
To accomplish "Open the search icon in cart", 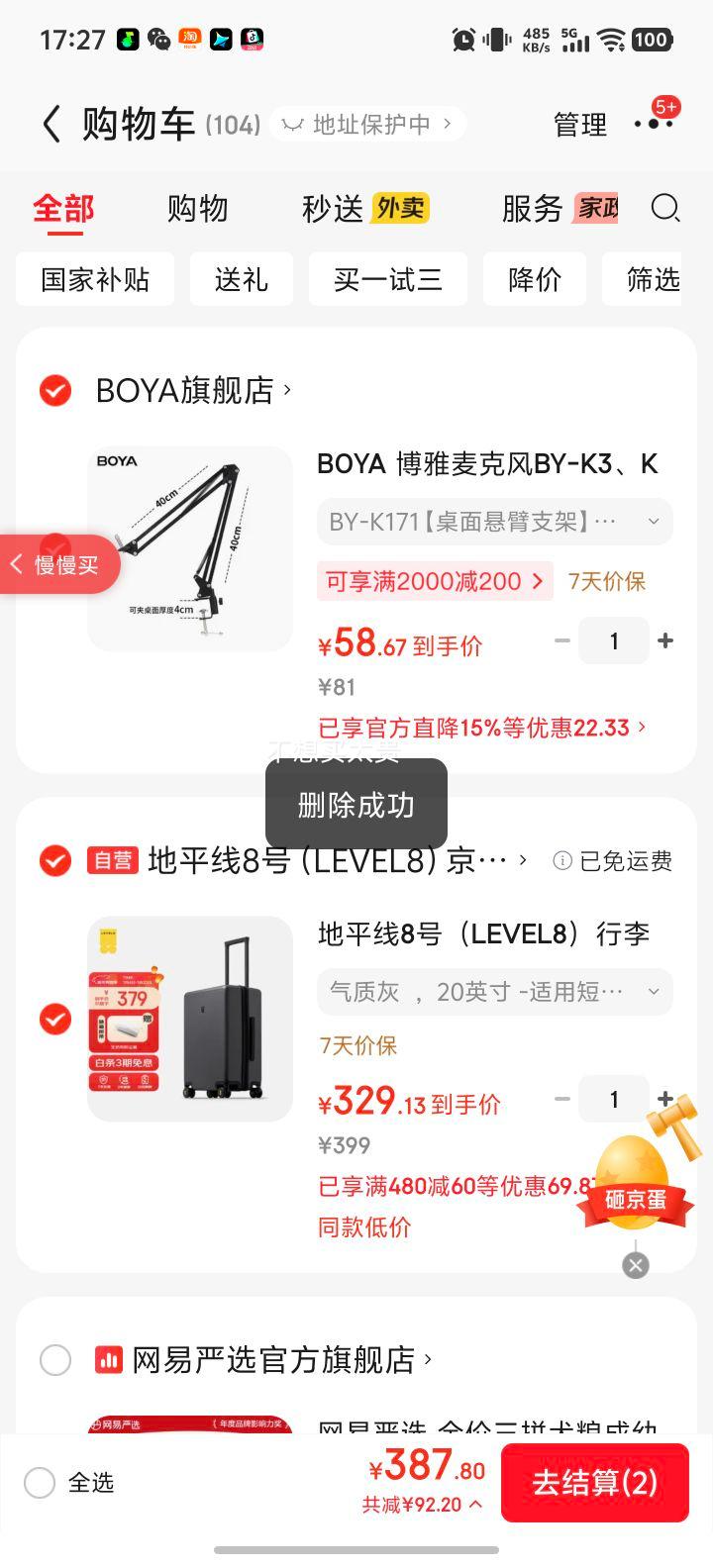I will [x=665, y=209].
